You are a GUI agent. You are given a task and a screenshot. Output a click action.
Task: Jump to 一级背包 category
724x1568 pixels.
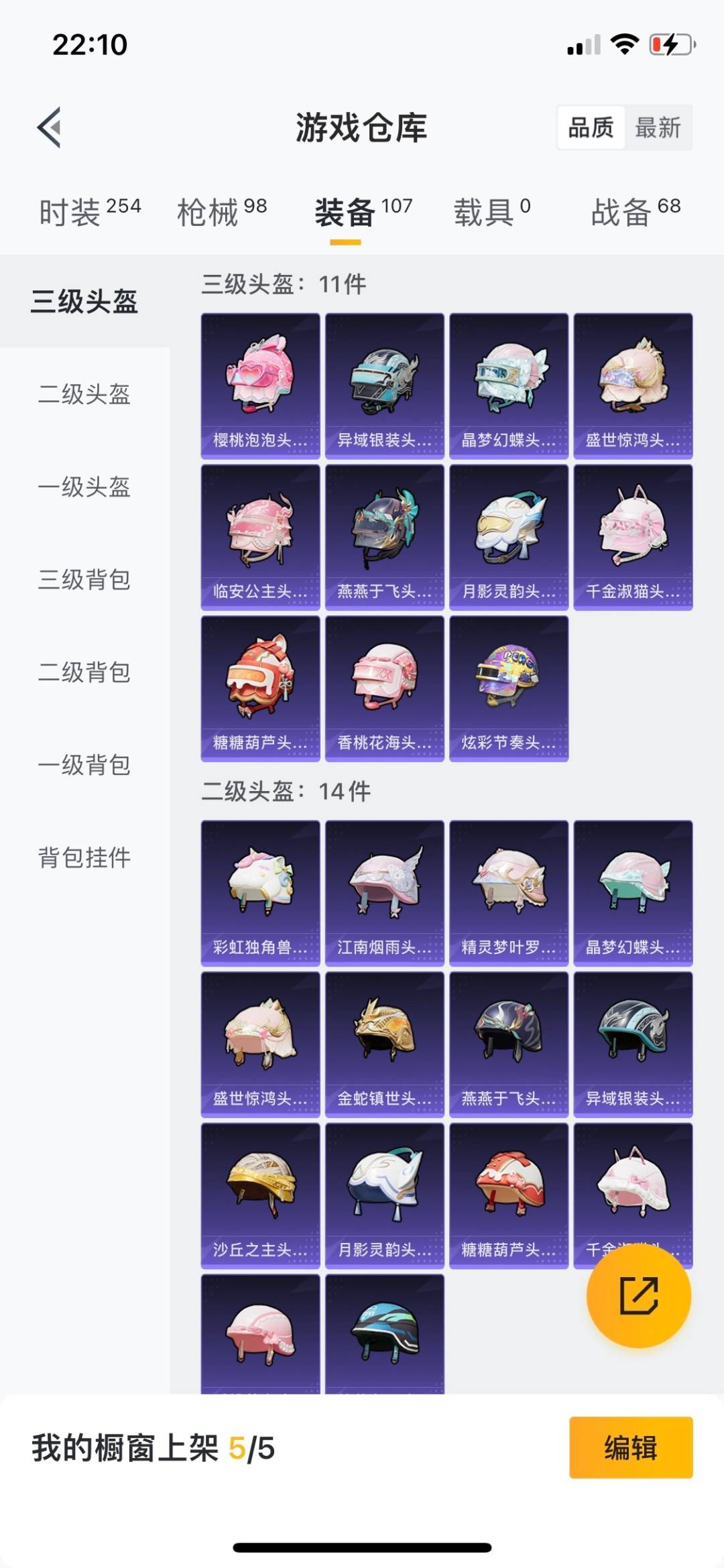pyautogui.click(x=84, y=764)
